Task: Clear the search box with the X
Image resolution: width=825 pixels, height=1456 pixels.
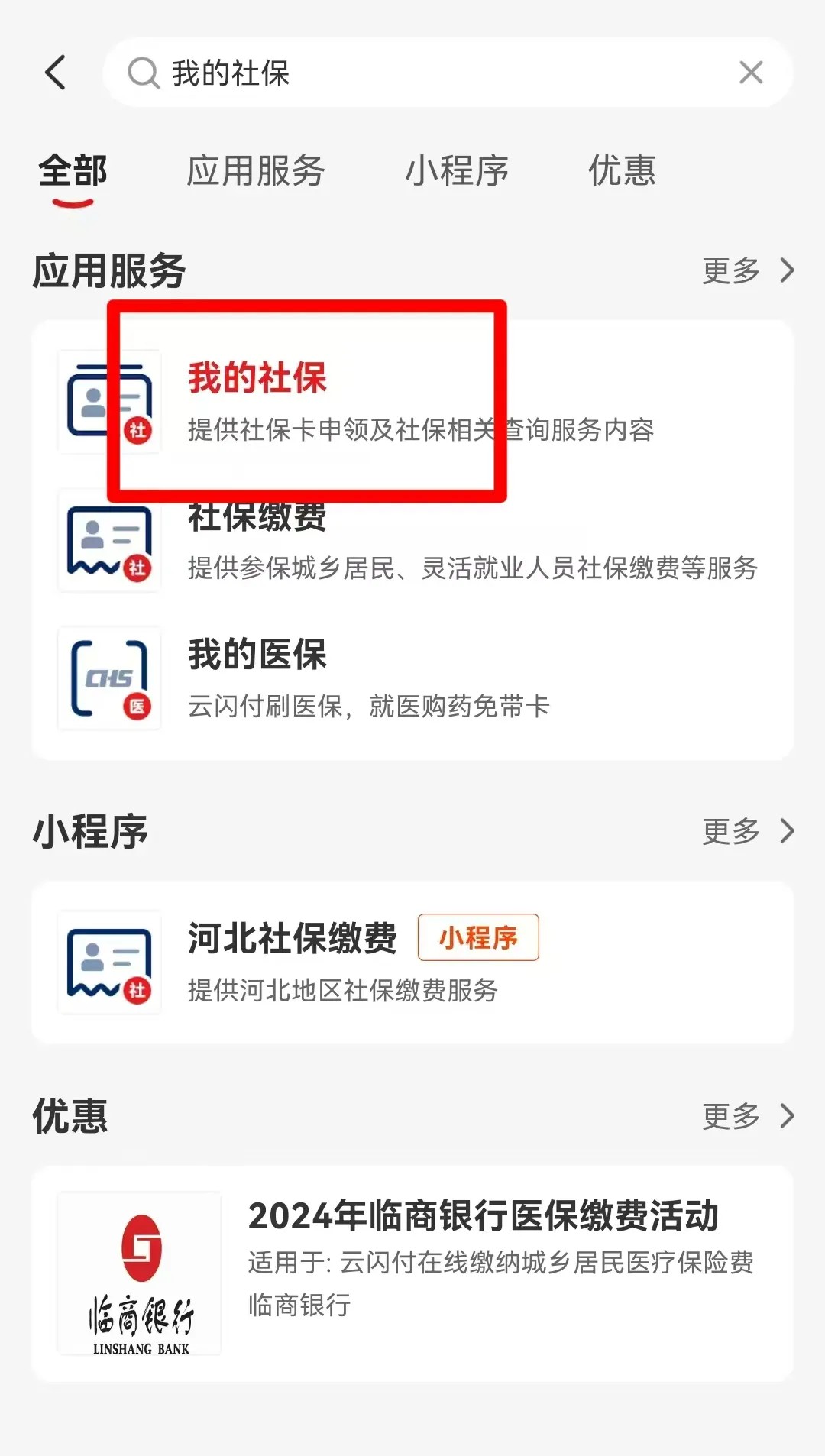Action: pos(752,73)
